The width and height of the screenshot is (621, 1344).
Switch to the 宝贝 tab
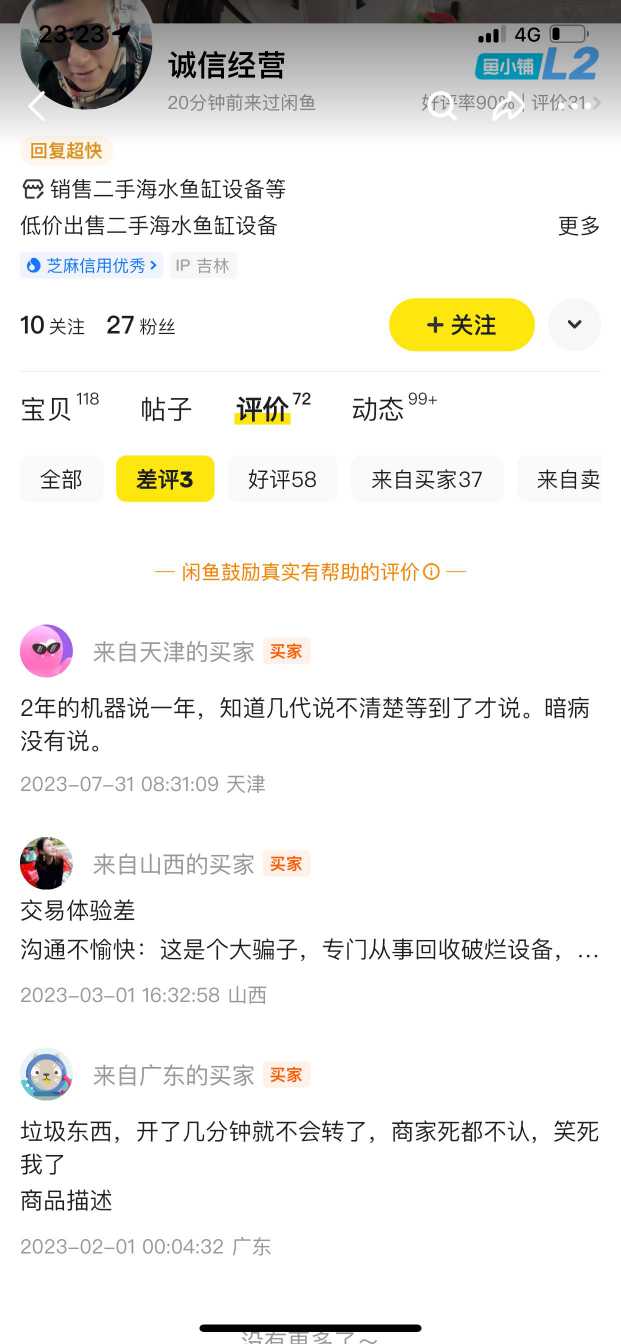tap(47, 409)
